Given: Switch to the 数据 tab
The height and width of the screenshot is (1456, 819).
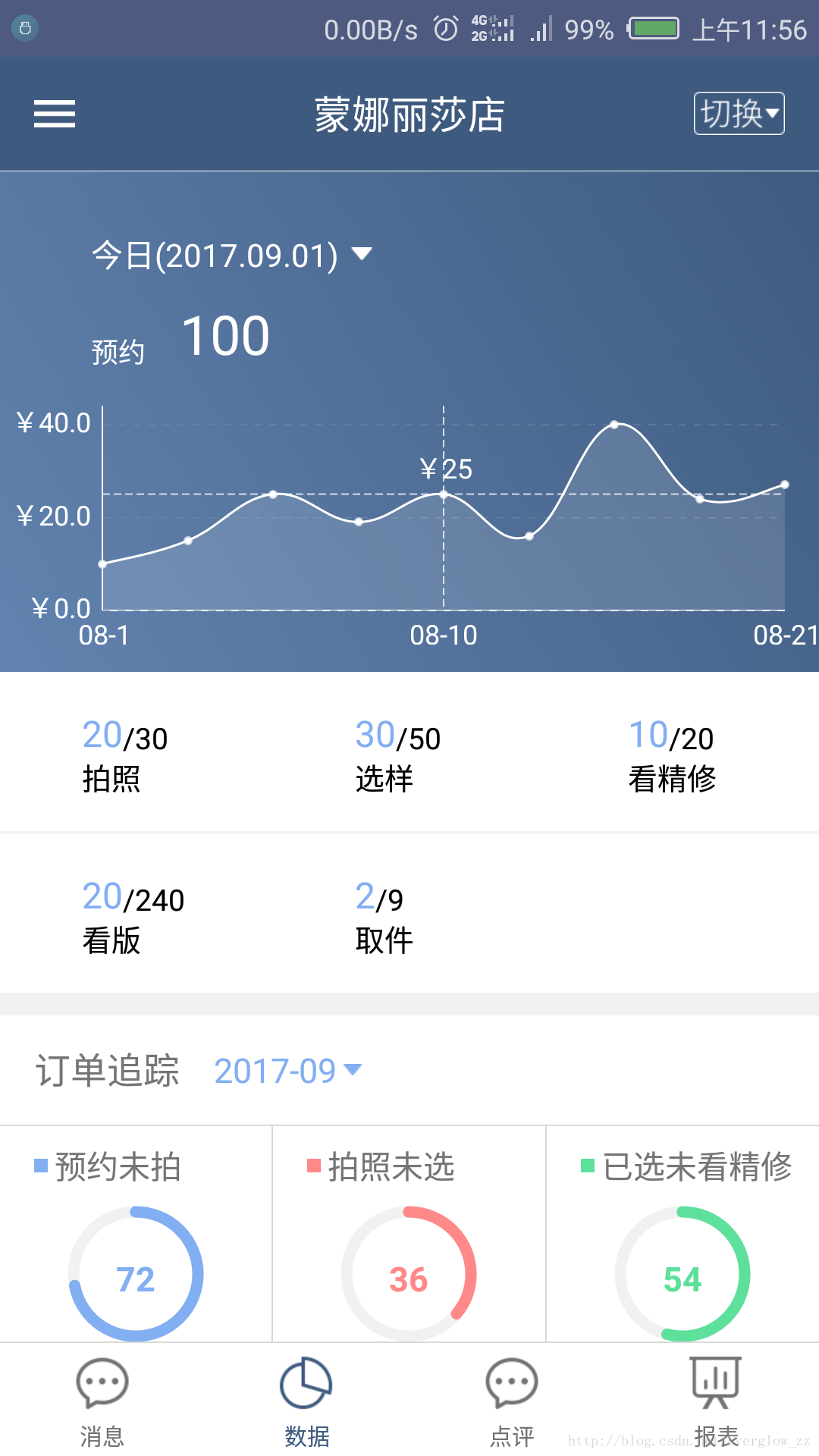Looking at the screenshot, I should 307,1403.
